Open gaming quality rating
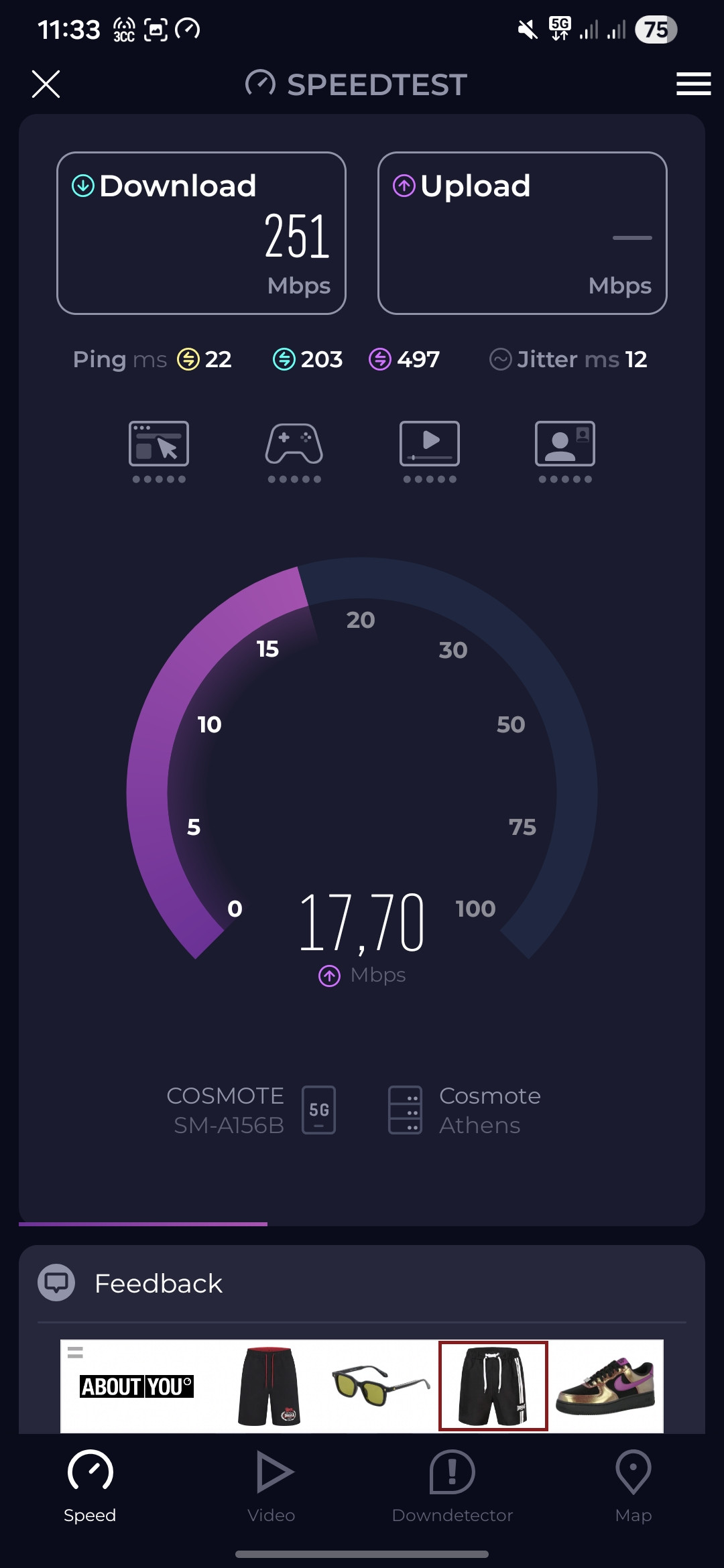This screenshot has width=724, height=1568. tap(294, 452)
